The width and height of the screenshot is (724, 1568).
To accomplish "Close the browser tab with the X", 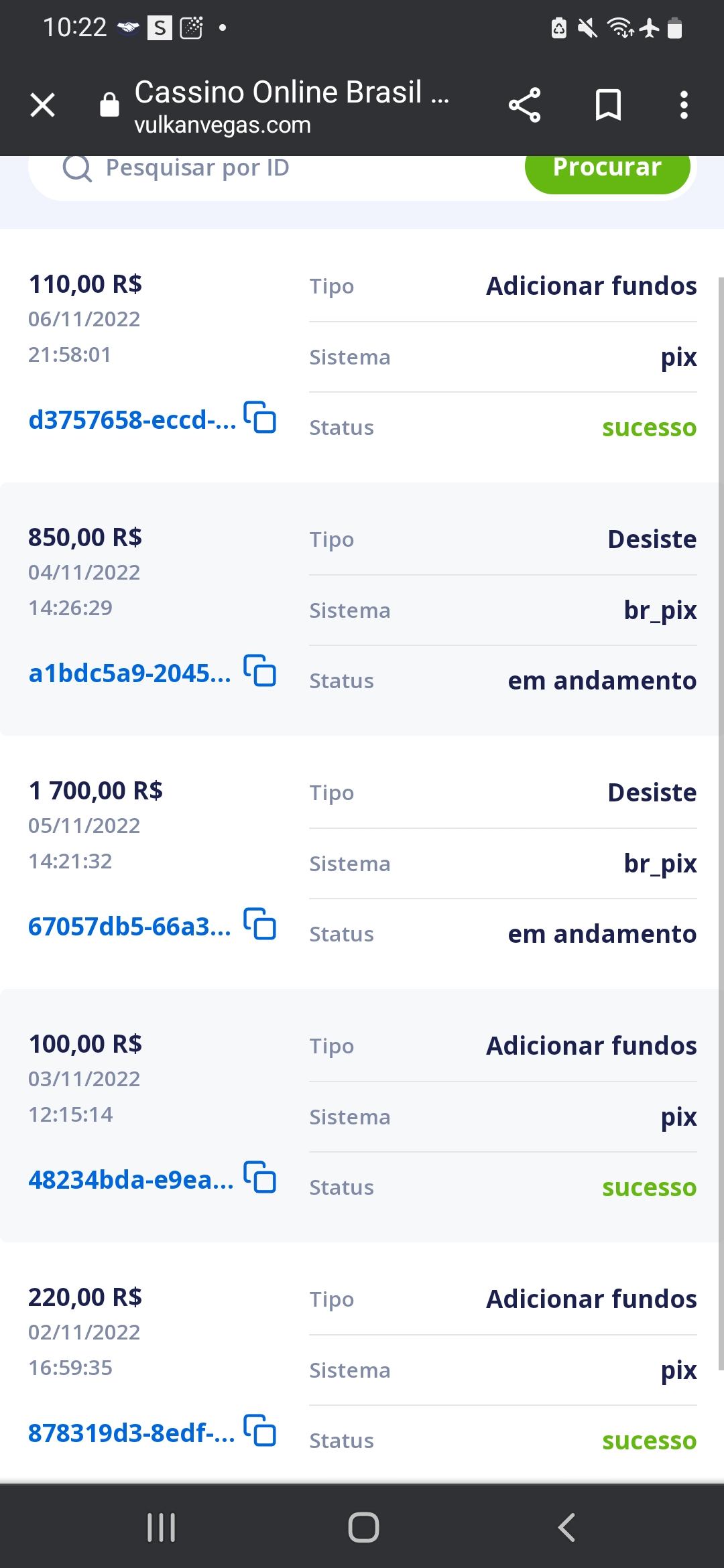I will tap(43, 105).
